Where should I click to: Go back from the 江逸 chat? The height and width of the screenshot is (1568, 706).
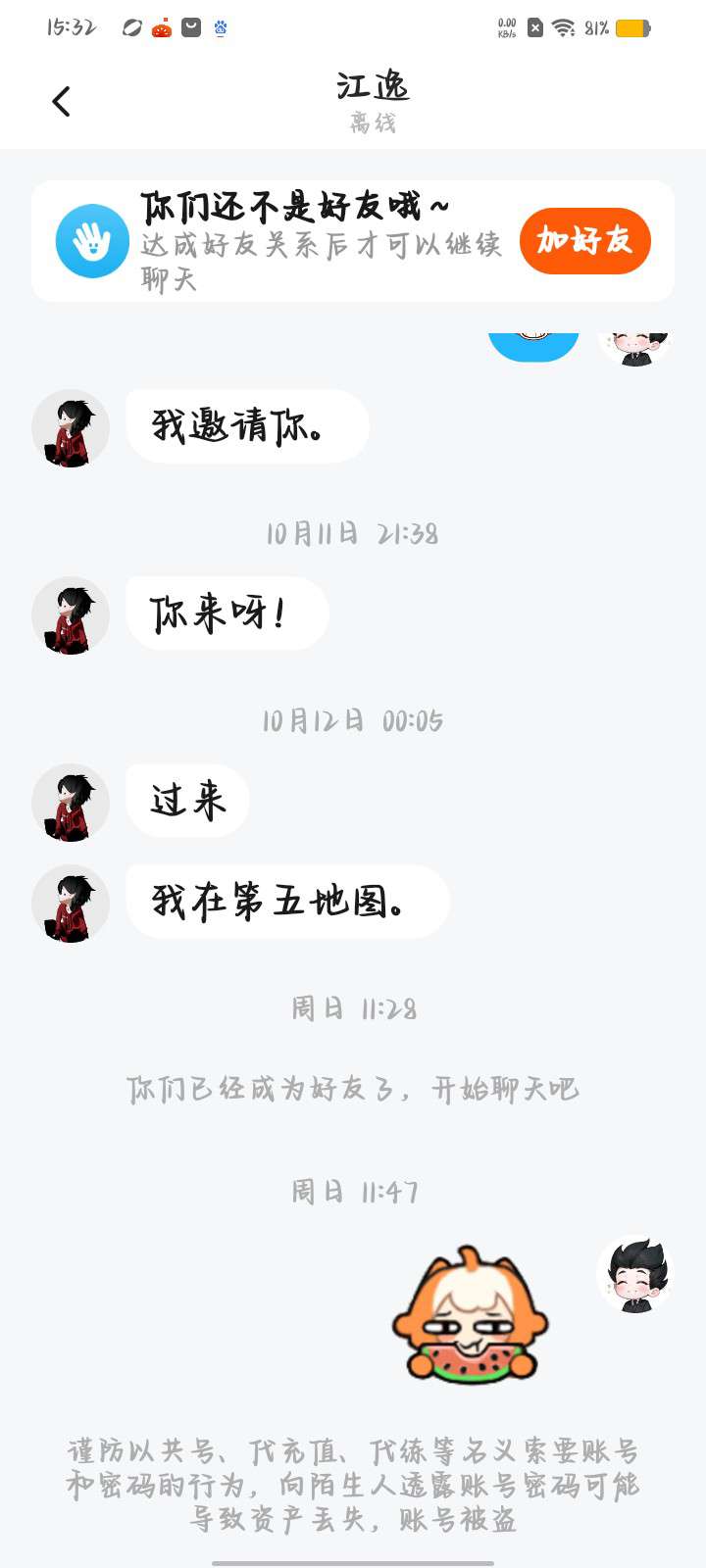pyautogui.click(x=61, y=101)
